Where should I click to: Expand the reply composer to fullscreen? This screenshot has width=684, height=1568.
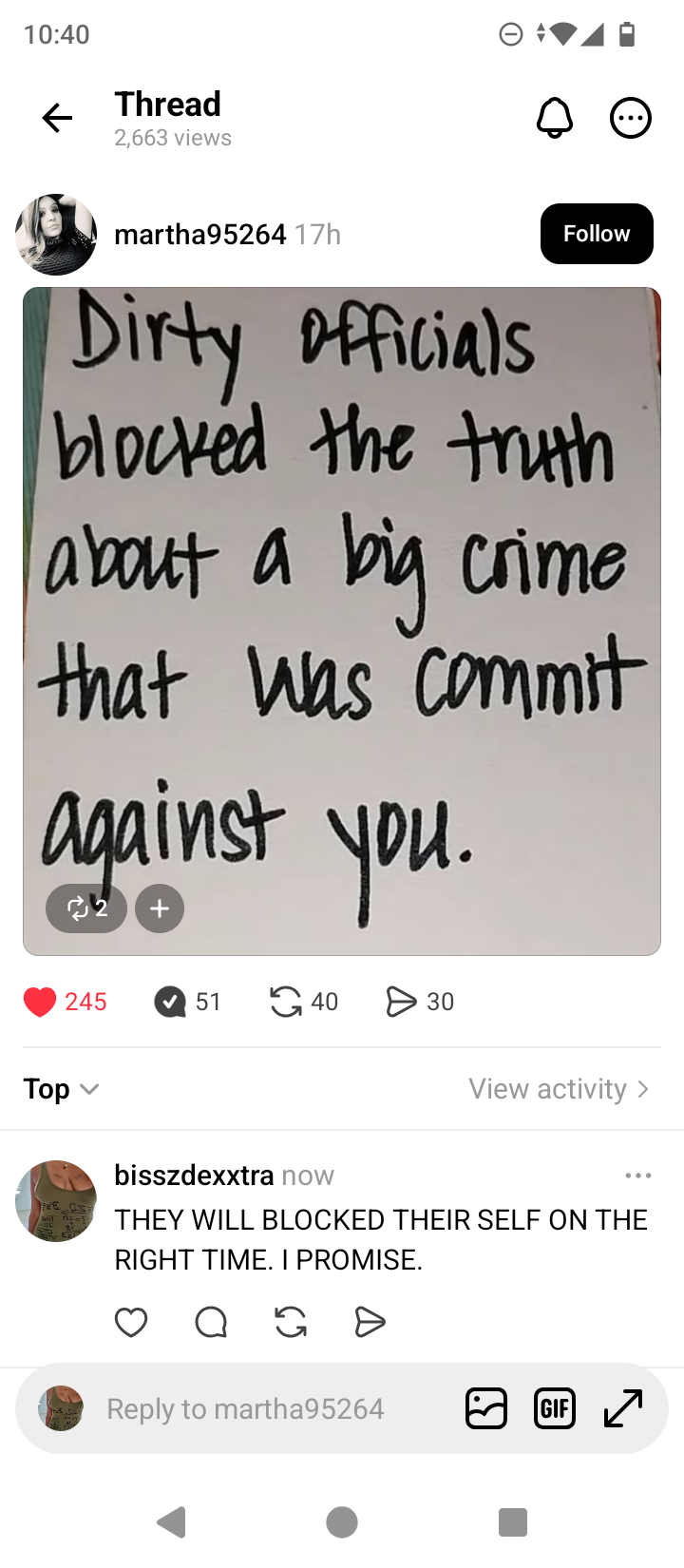point(623,1408)
